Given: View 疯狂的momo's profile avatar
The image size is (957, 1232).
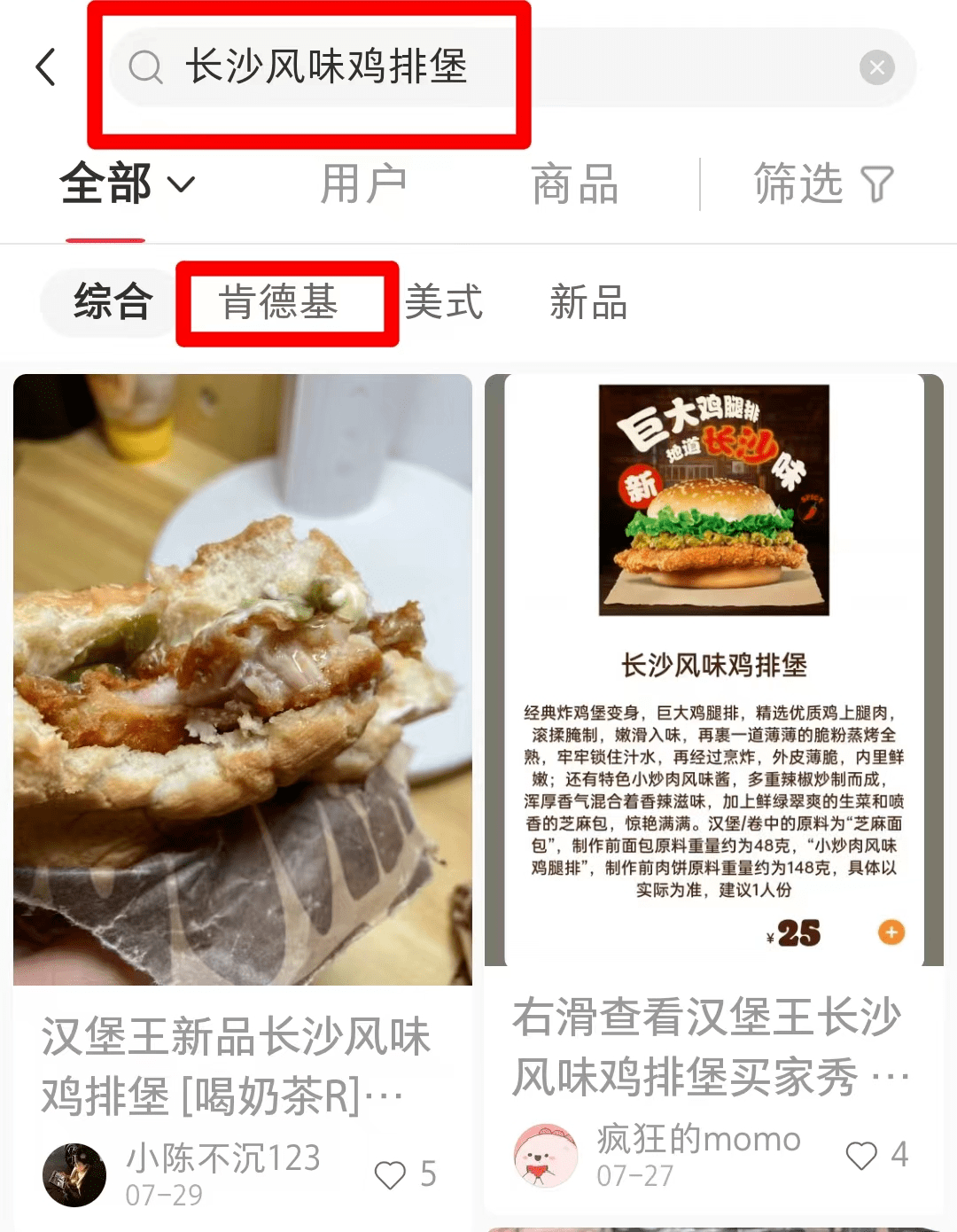Looking at the screenshot, I should [x=546, y=1155].
